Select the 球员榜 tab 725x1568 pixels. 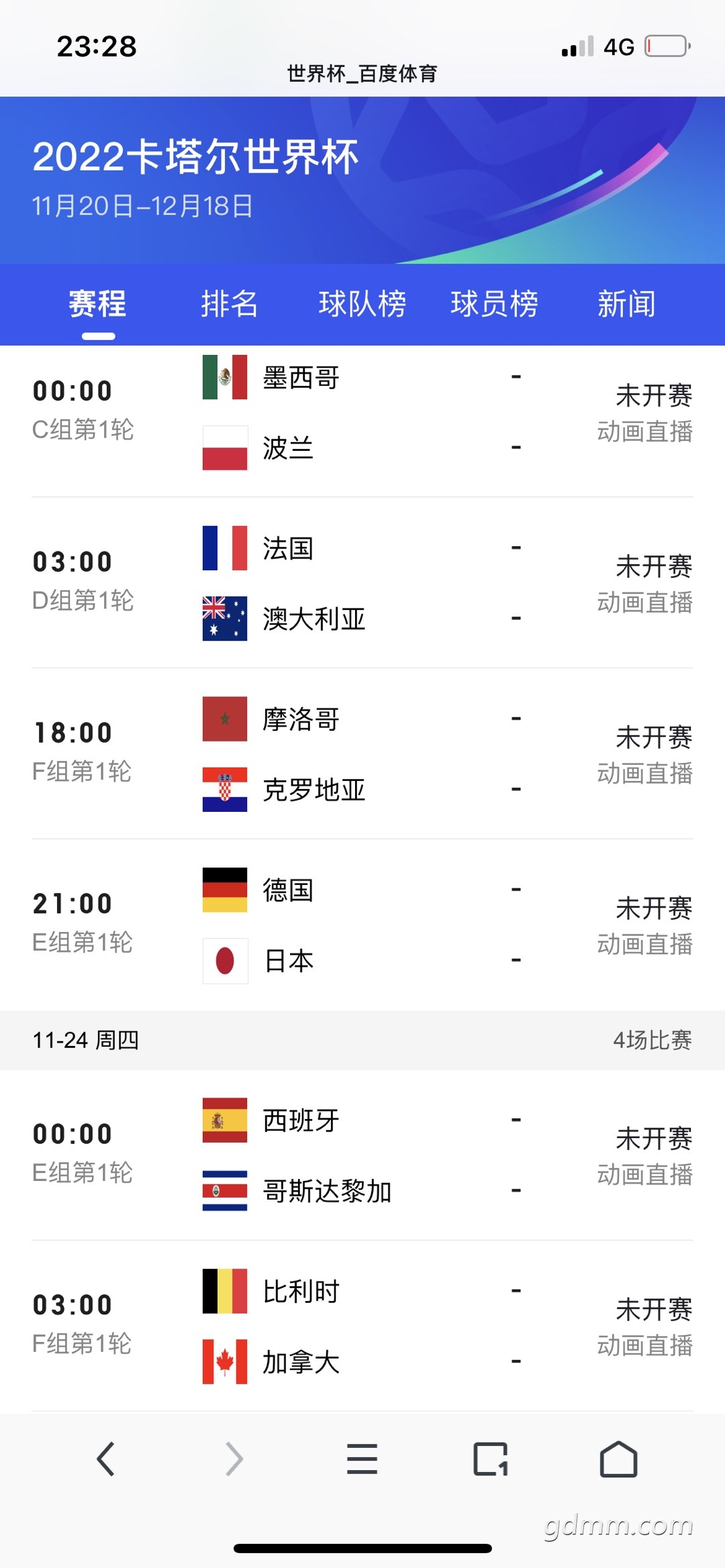click(x=494, y=304)
